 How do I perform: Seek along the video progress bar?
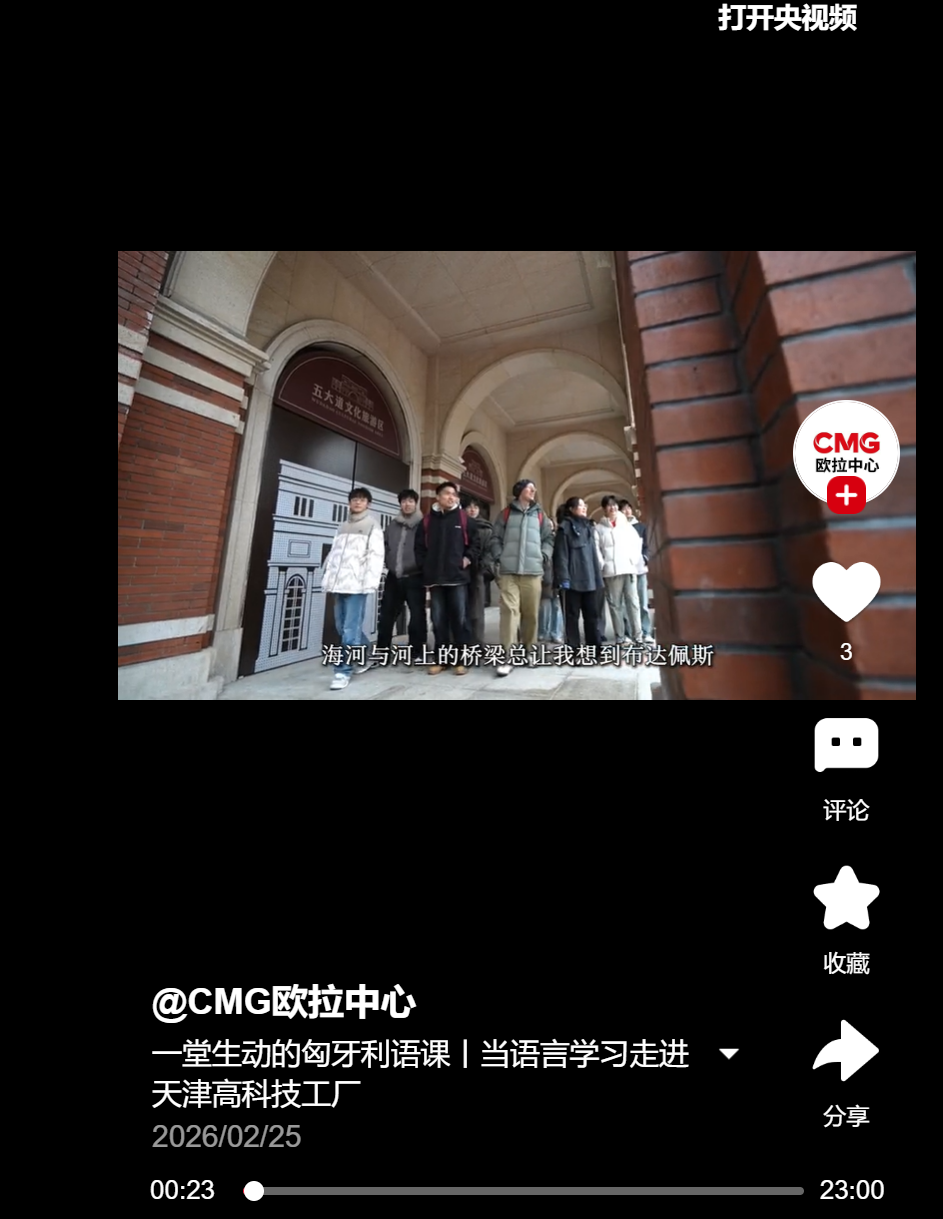click(x=527, y=1191)
